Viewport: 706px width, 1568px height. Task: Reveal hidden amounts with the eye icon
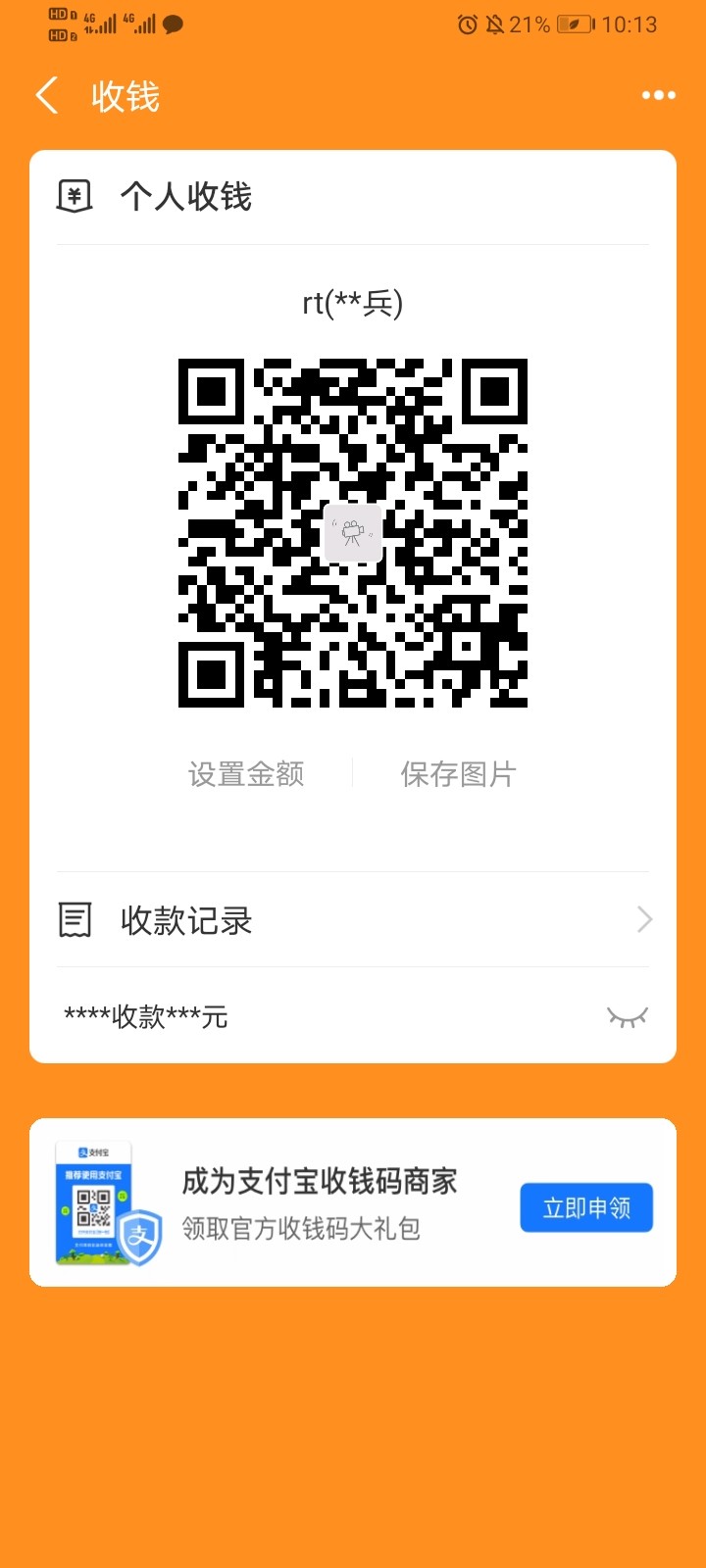(x=627, y=1017)
